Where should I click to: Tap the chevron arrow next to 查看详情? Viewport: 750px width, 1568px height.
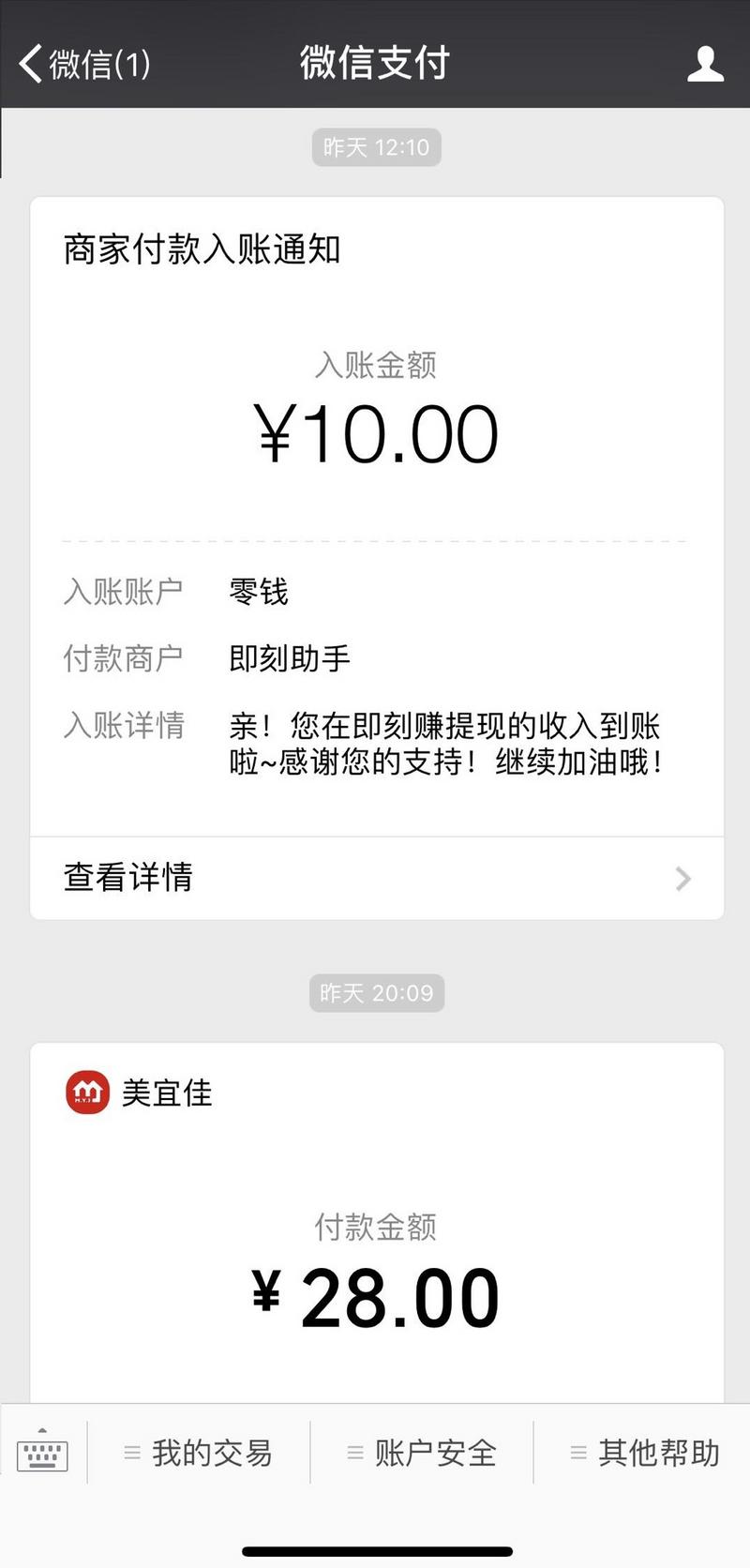682,878
